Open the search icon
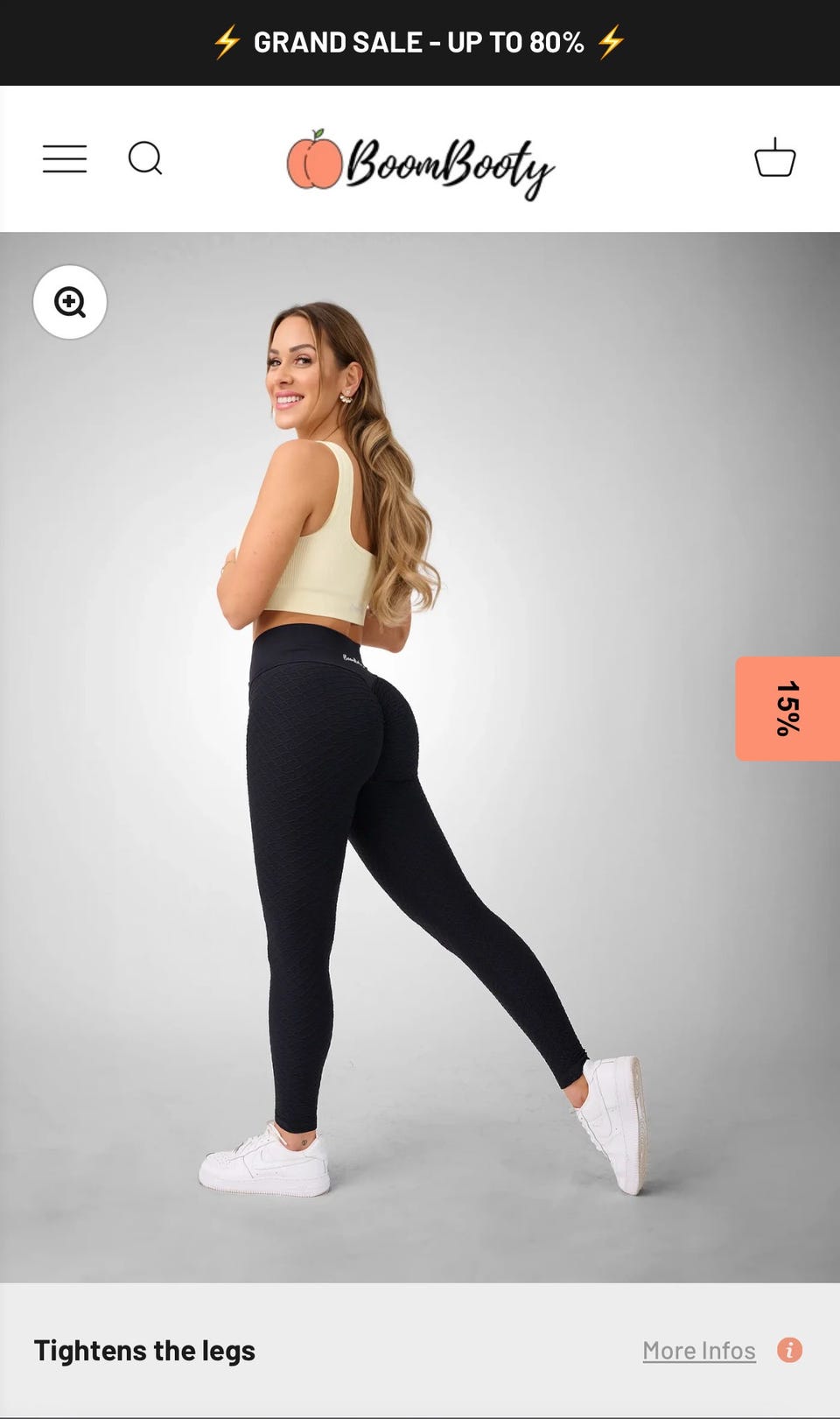 (x=145, y=158)
